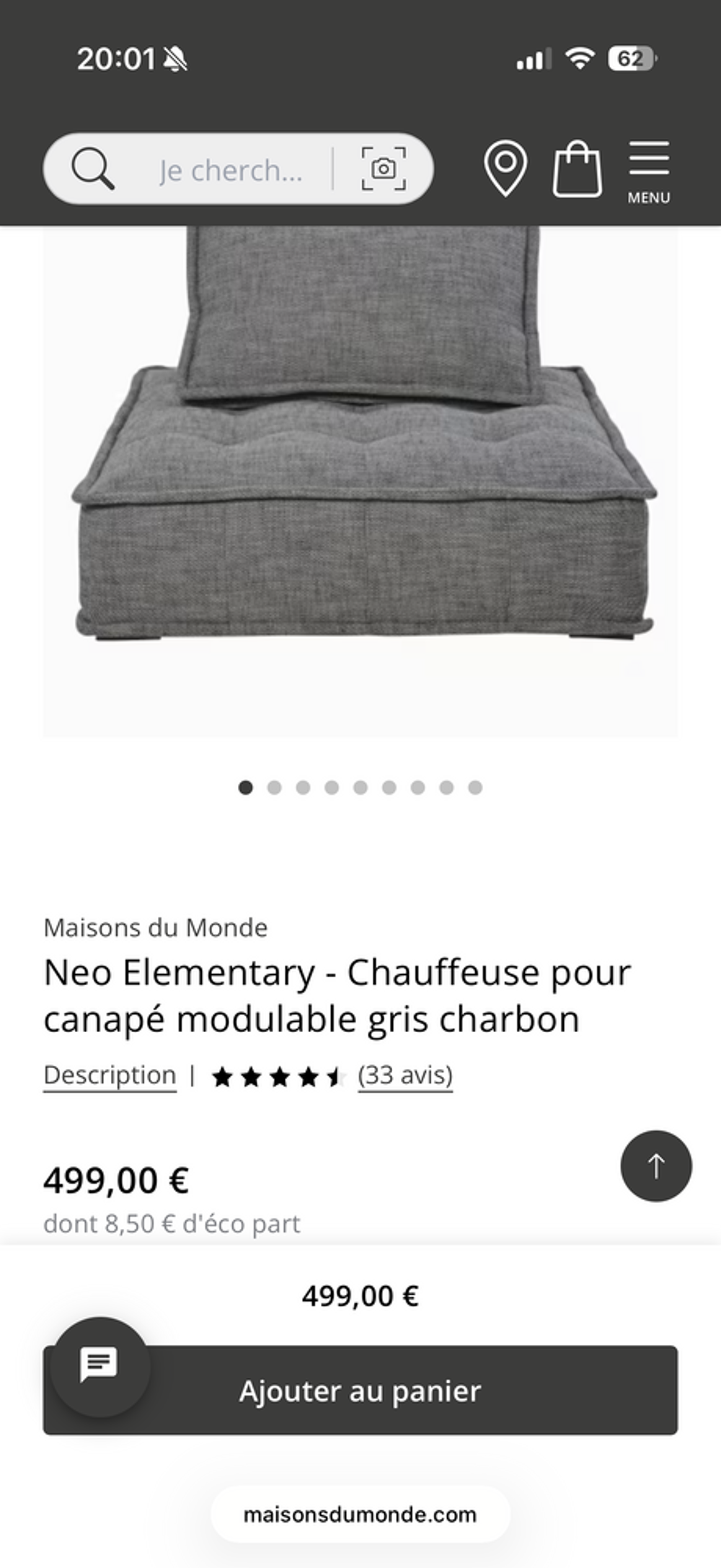Open the store locator pin icon
721x1568 pixels.
click(x=505, y=169)
